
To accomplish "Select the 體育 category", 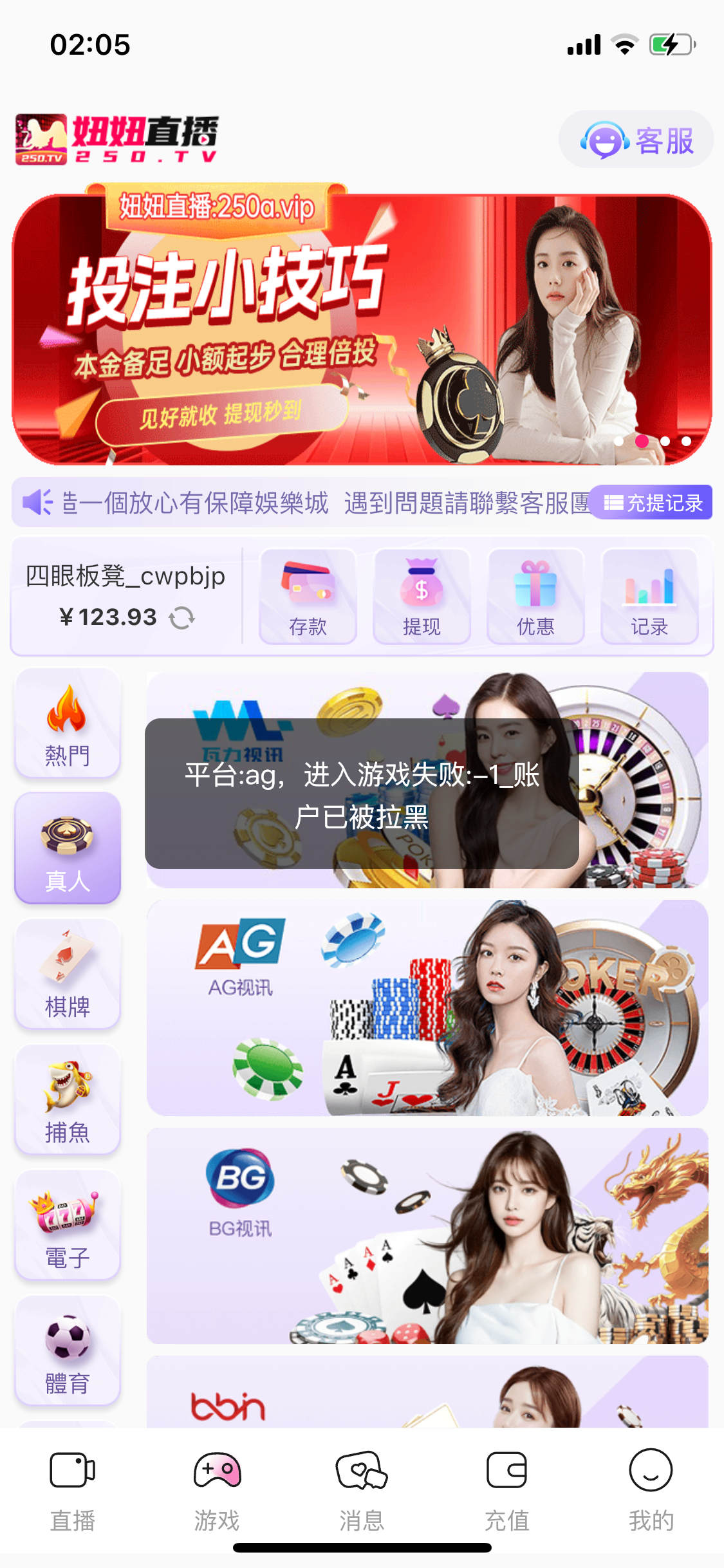I will coord(68,1351).
